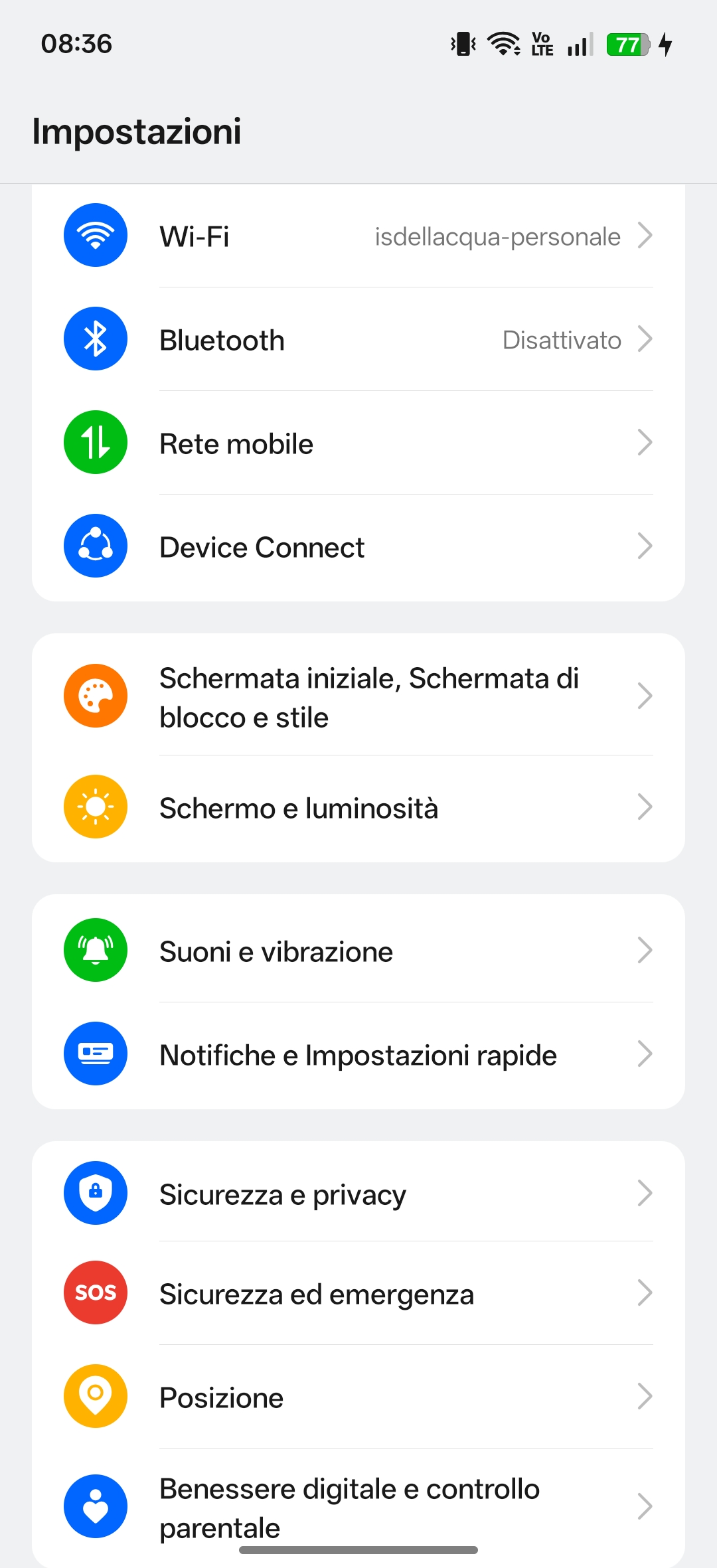View Notifiche e Impostazioni rapide
The height and width of the screenshot is (1568, 717).
358,1055
